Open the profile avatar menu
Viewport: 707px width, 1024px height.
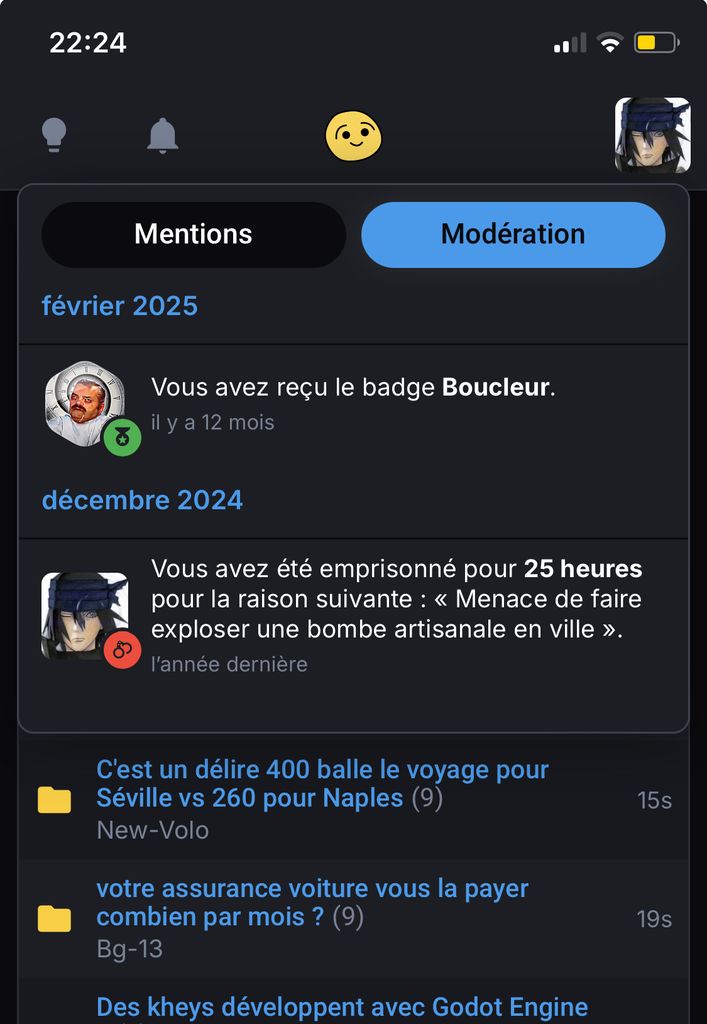pyautogui.click(x=652, y=135)
